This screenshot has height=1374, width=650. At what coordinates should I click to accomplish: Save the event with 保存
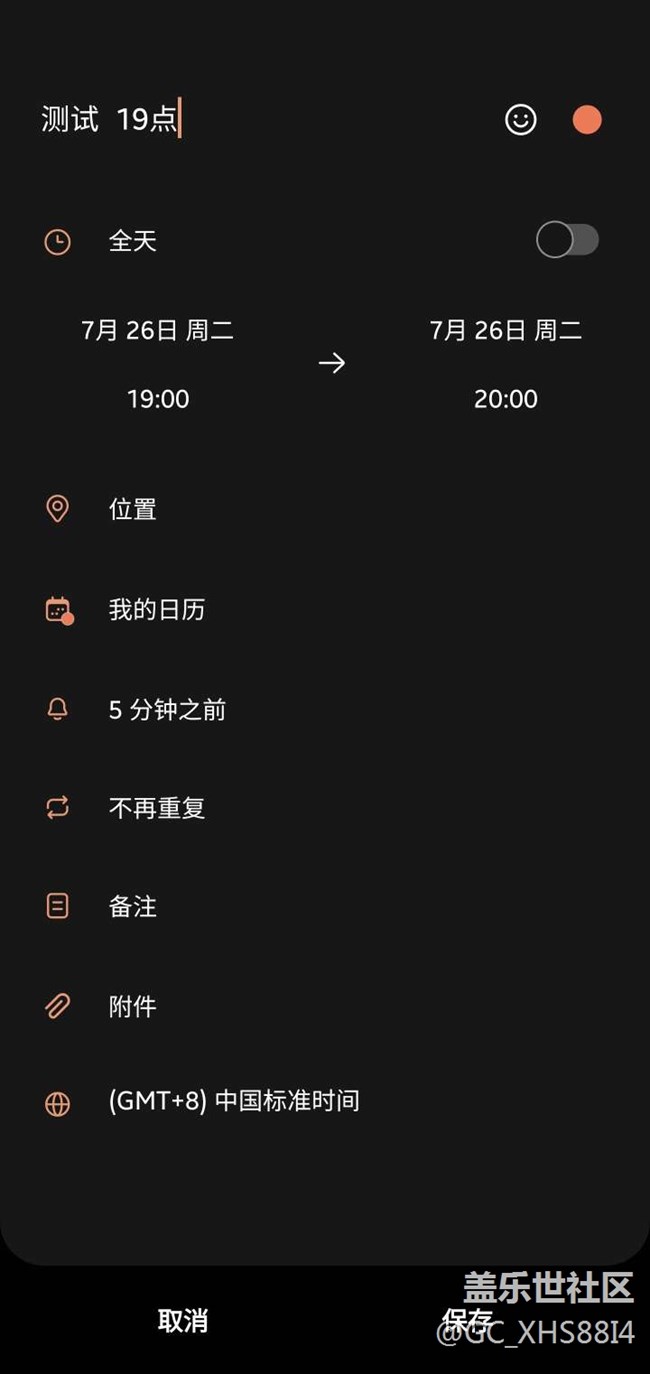coord(467,1320)
